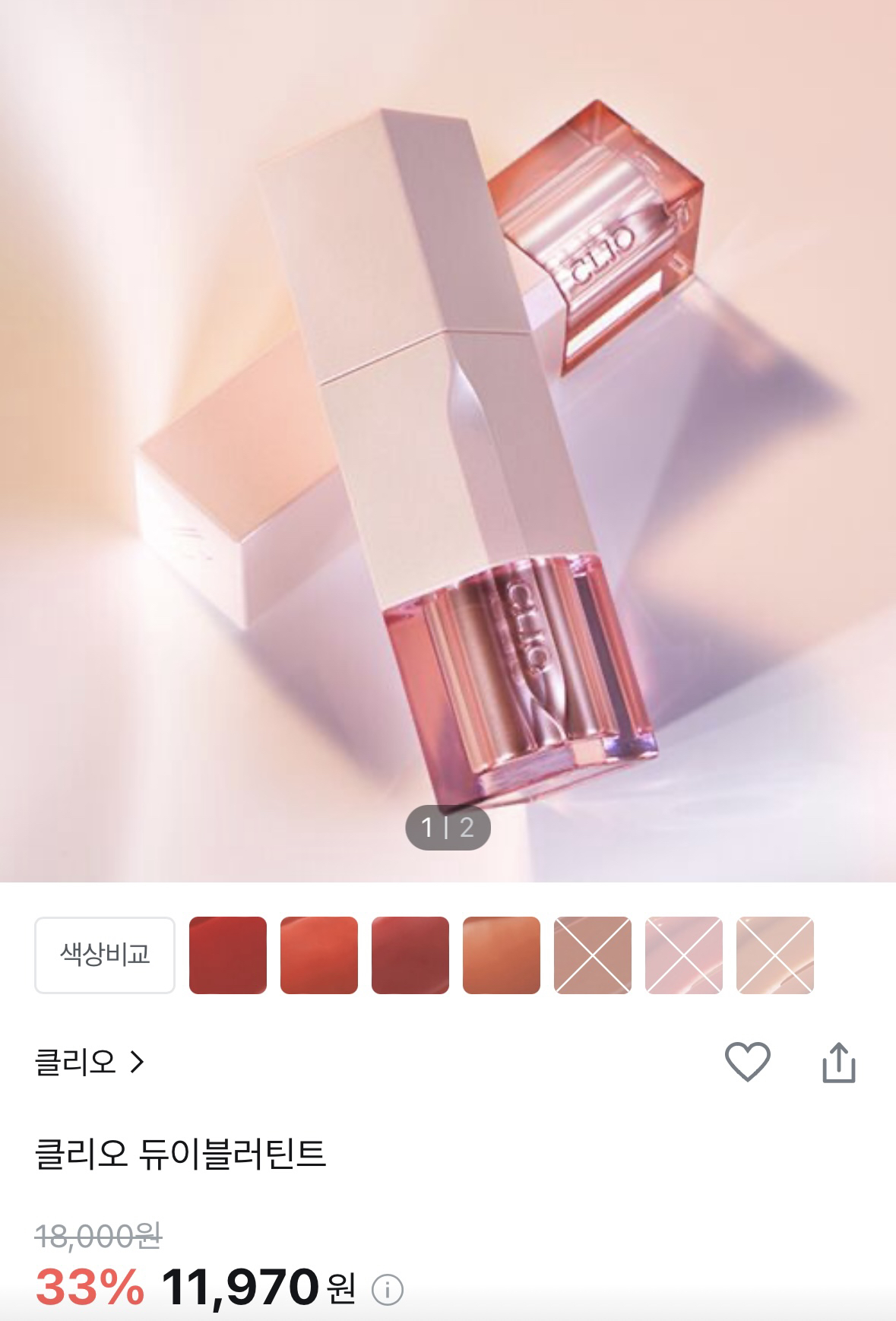Image resolution: width=896 pixels, height=1321 pixels.
Task: Tap the sold-out mauve brown swatch
Action: 593,955
